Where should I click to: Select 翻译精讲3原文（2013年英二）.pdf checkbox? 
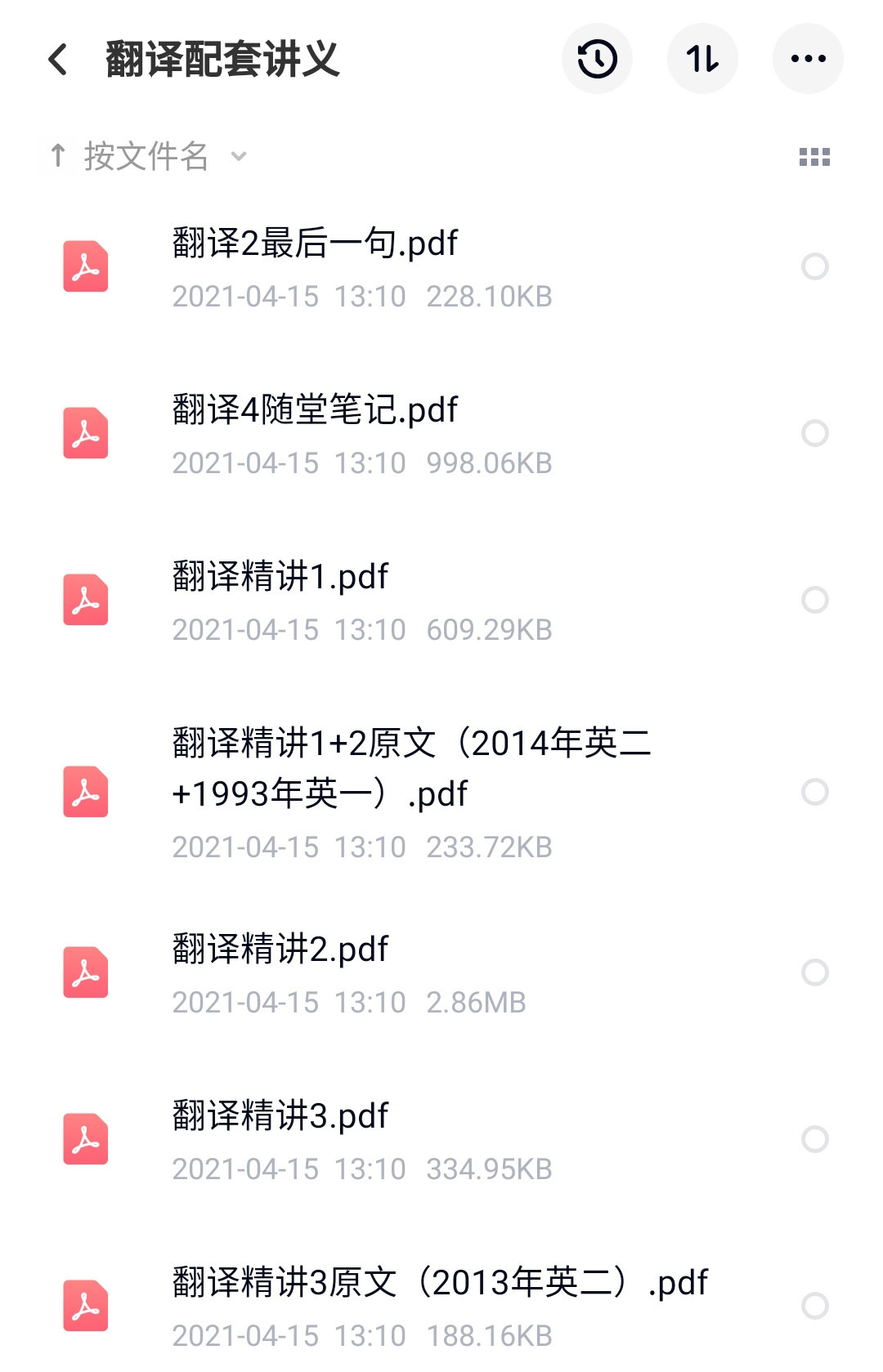[815, 1306]
